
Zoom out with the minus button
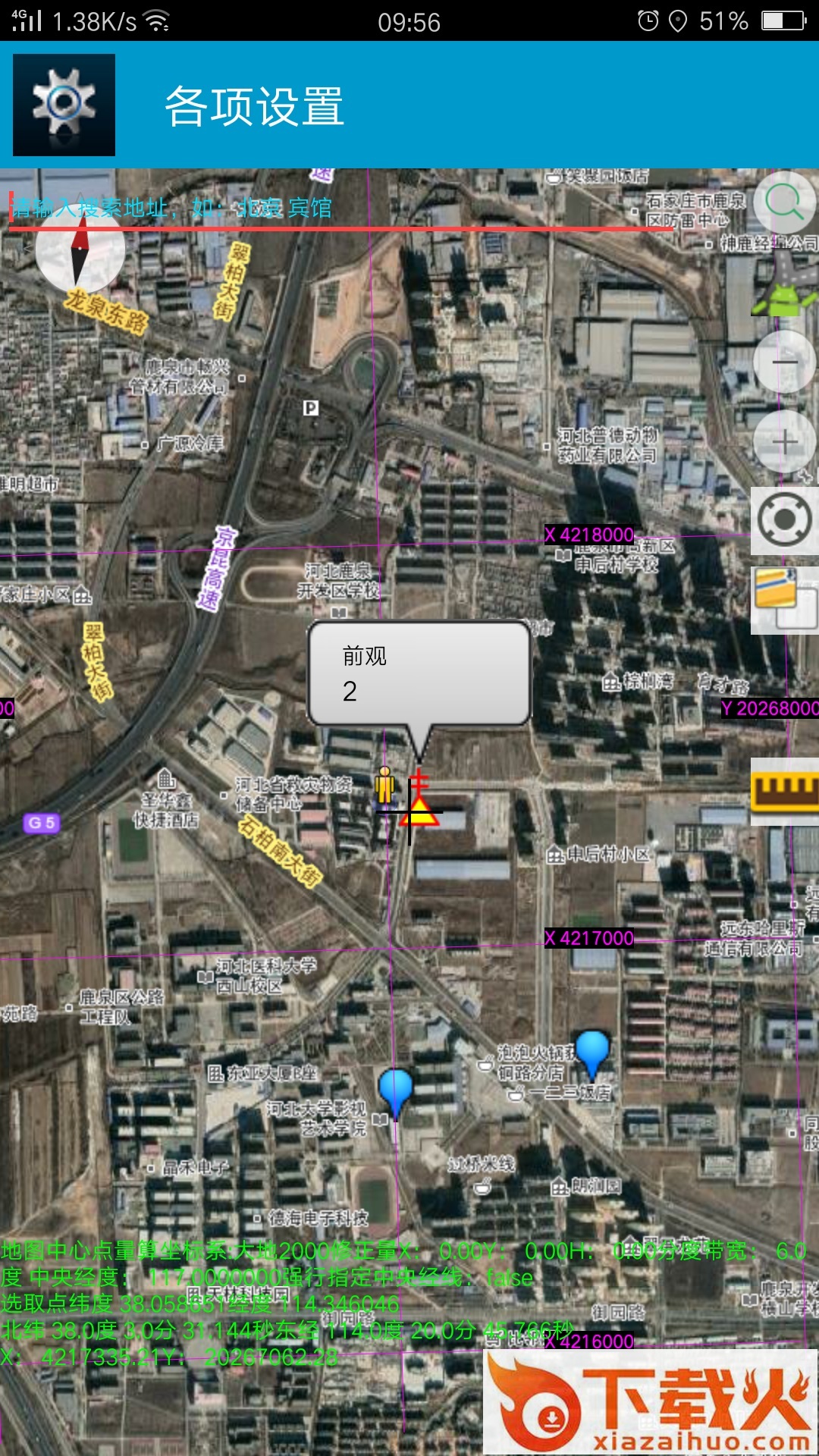784,362
